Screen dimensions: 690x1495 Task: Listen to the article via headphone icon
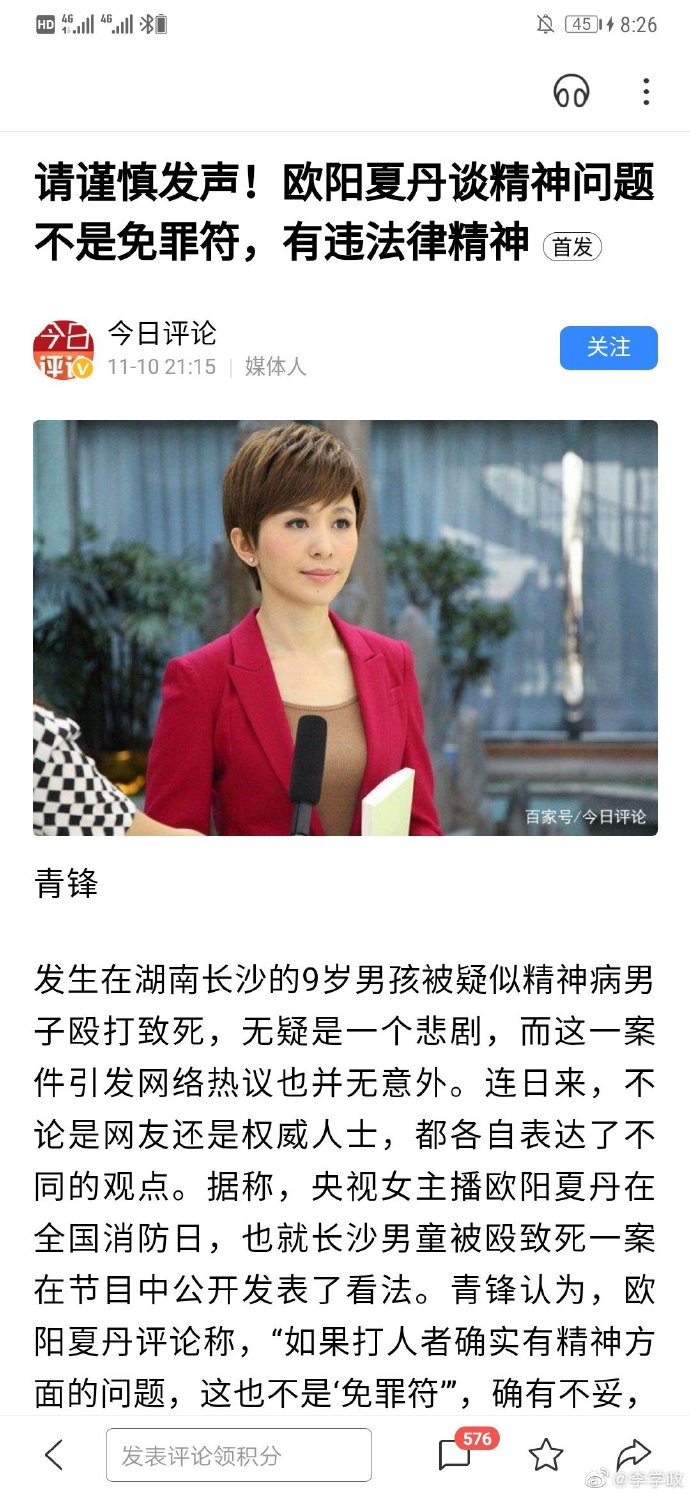571,93
